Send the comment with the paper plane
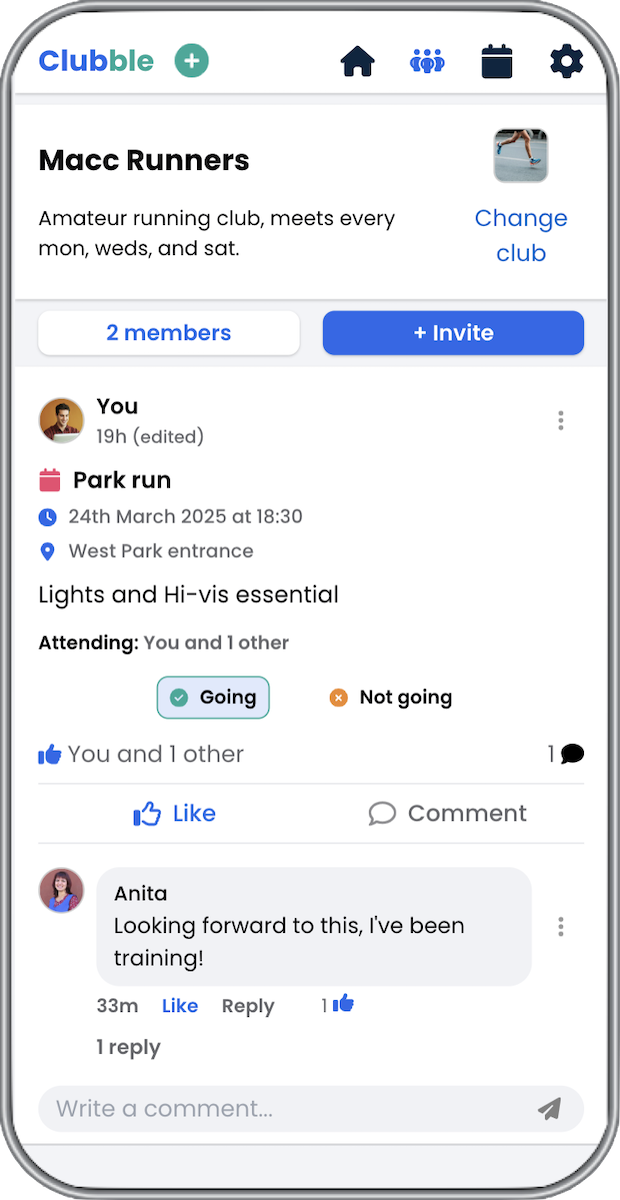 [549, 1108]
